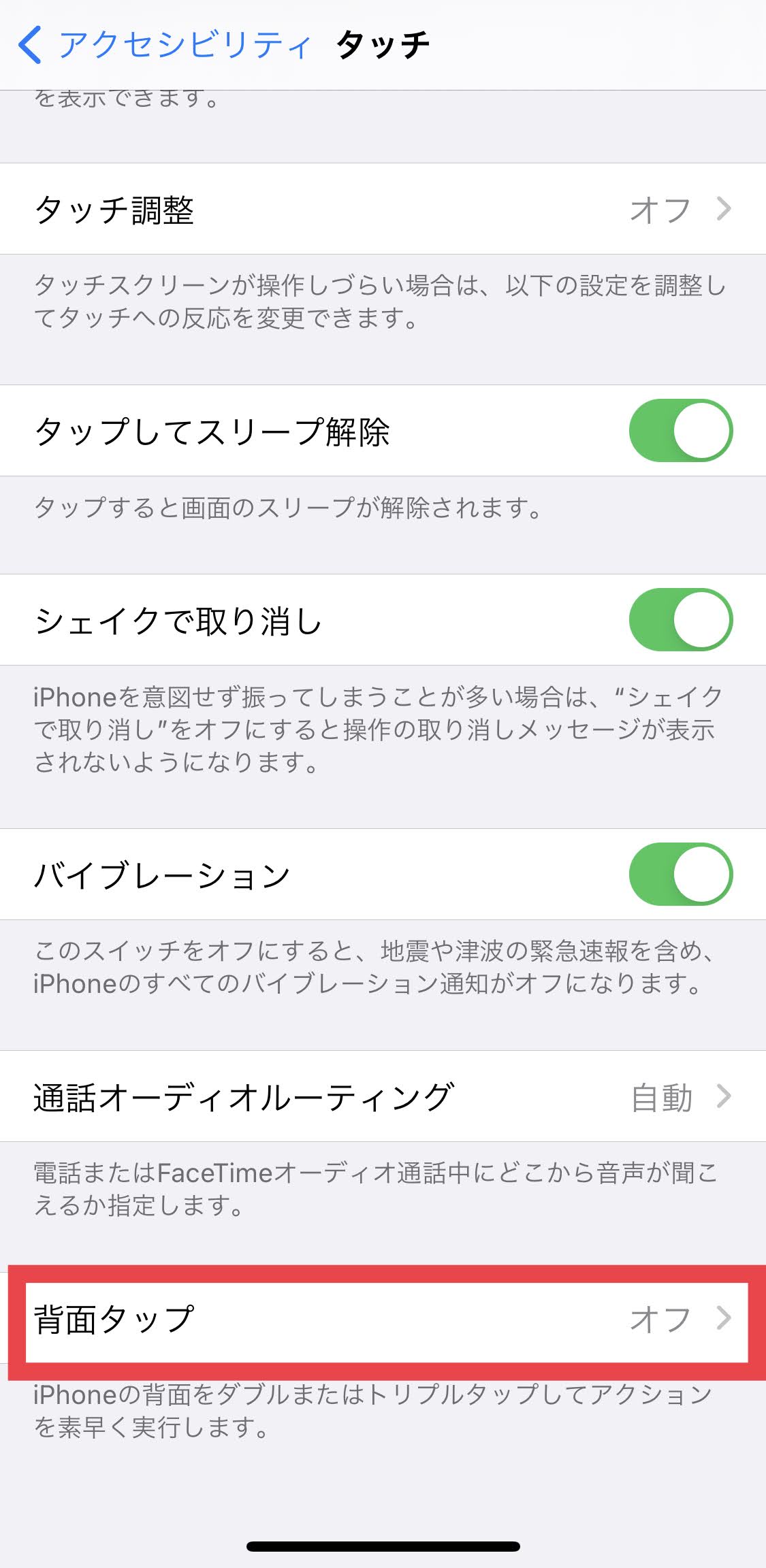Disable シェイクで取り消し toggle

pos(680,620)
